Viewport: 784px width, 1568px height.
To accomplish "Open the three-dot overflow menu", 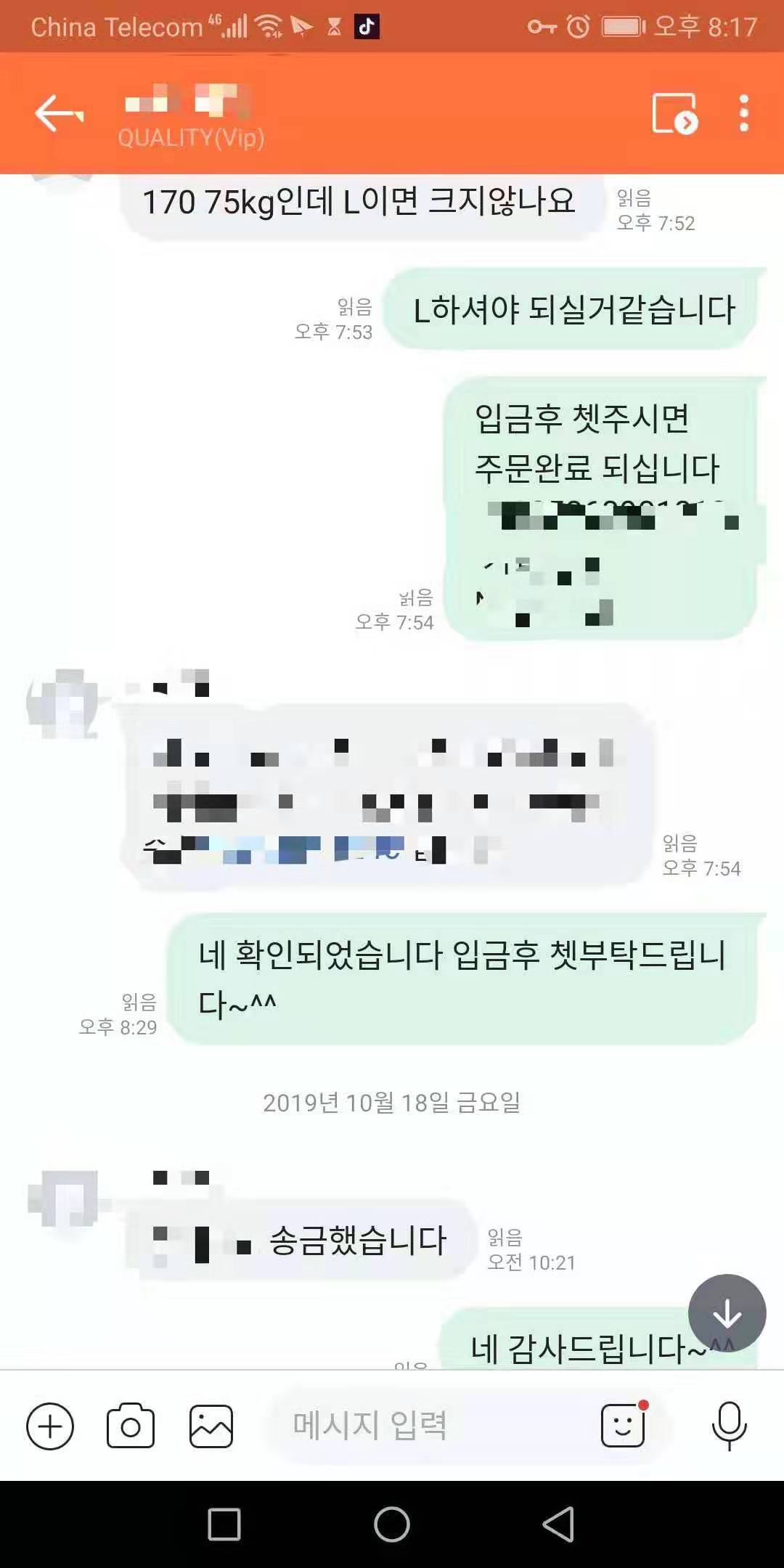I will [x=743, y=114].
